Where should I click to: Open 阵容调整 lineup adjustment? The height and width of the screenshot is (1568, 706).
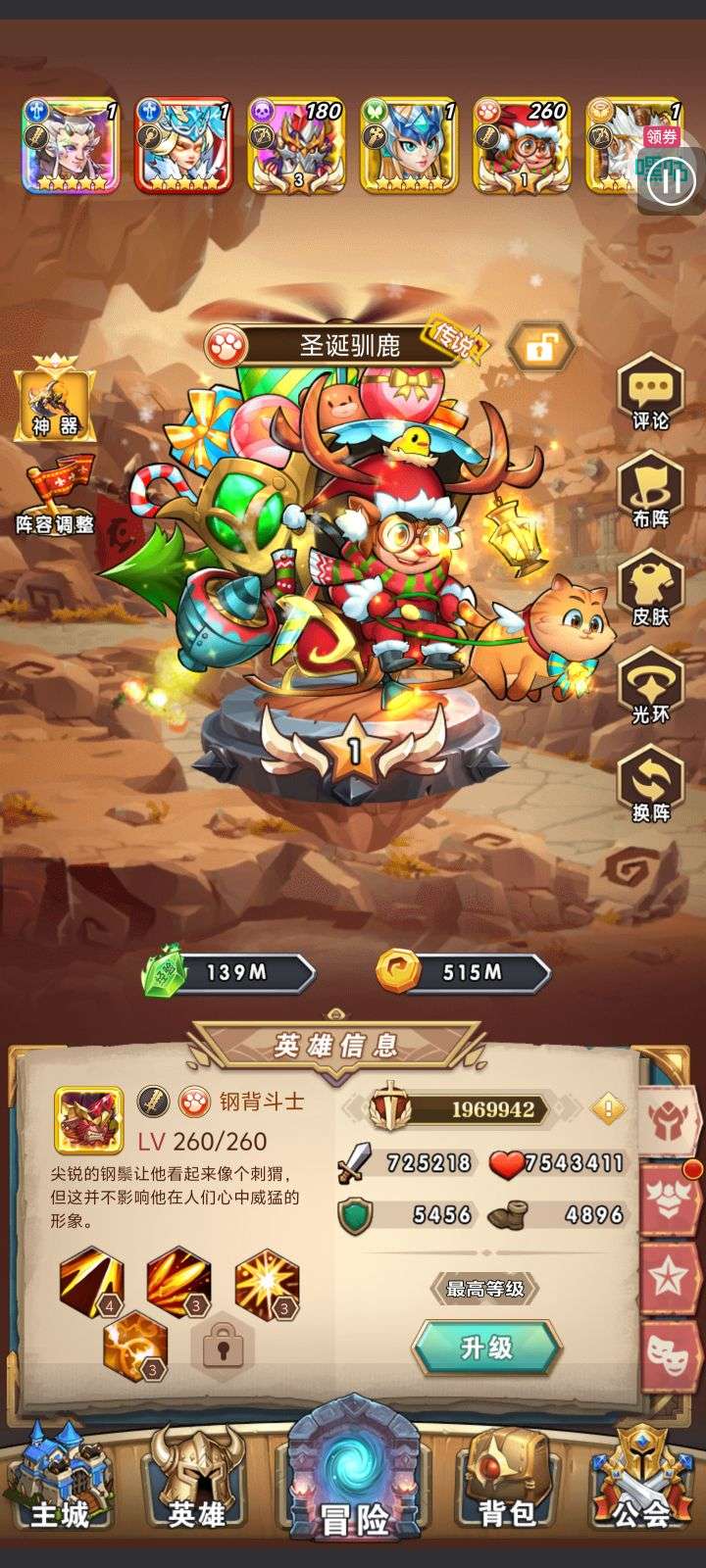tap(55, 497)
